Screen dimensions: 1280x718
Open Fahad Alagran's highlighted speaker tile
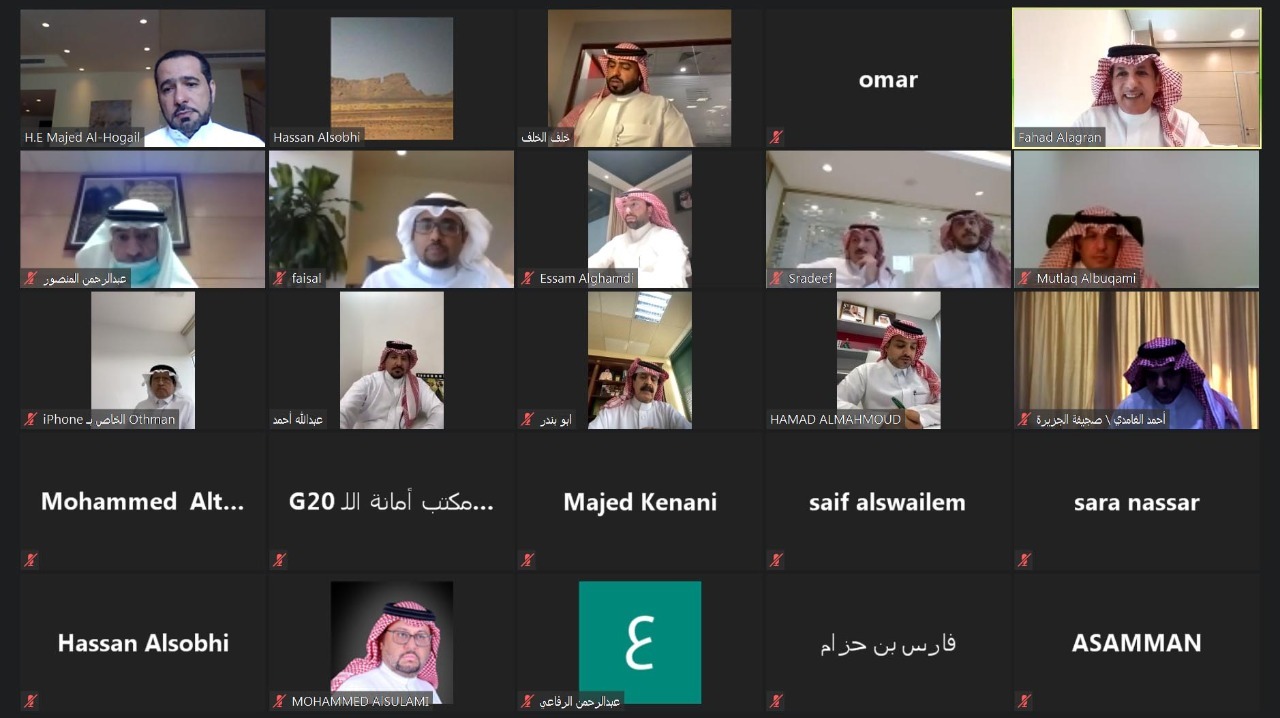[x=1136, y=79]
